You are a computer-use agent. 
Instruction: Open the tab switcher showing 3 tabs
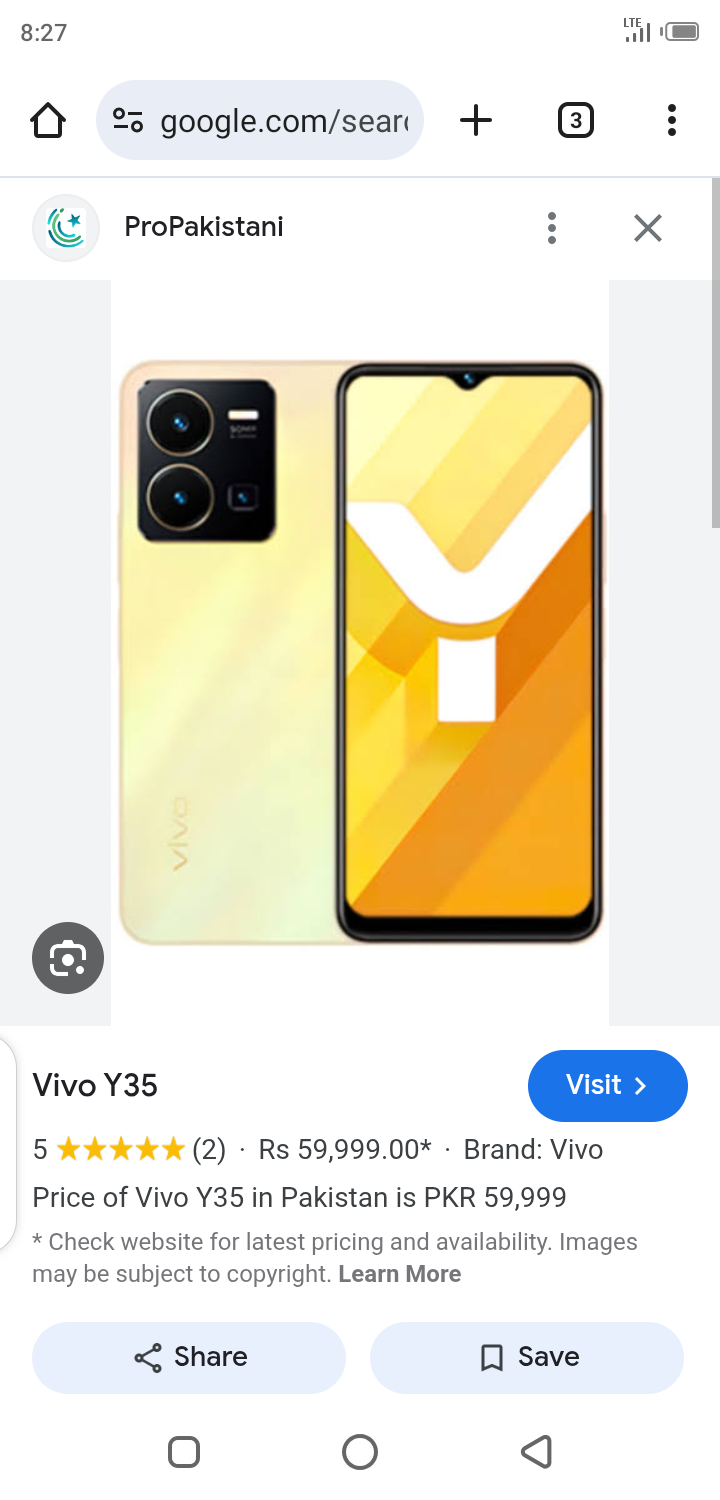pyautogui.click(x=575, y=121)
